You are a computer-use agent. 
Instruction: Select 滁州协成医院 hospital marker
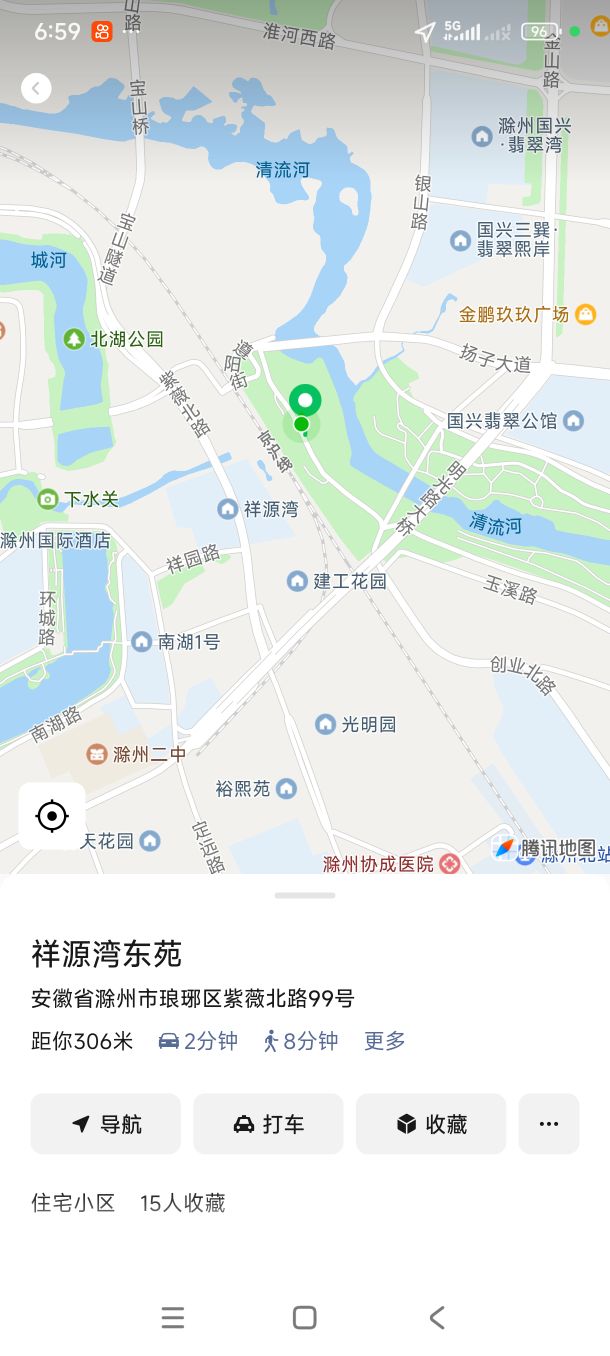click(450, 863)
